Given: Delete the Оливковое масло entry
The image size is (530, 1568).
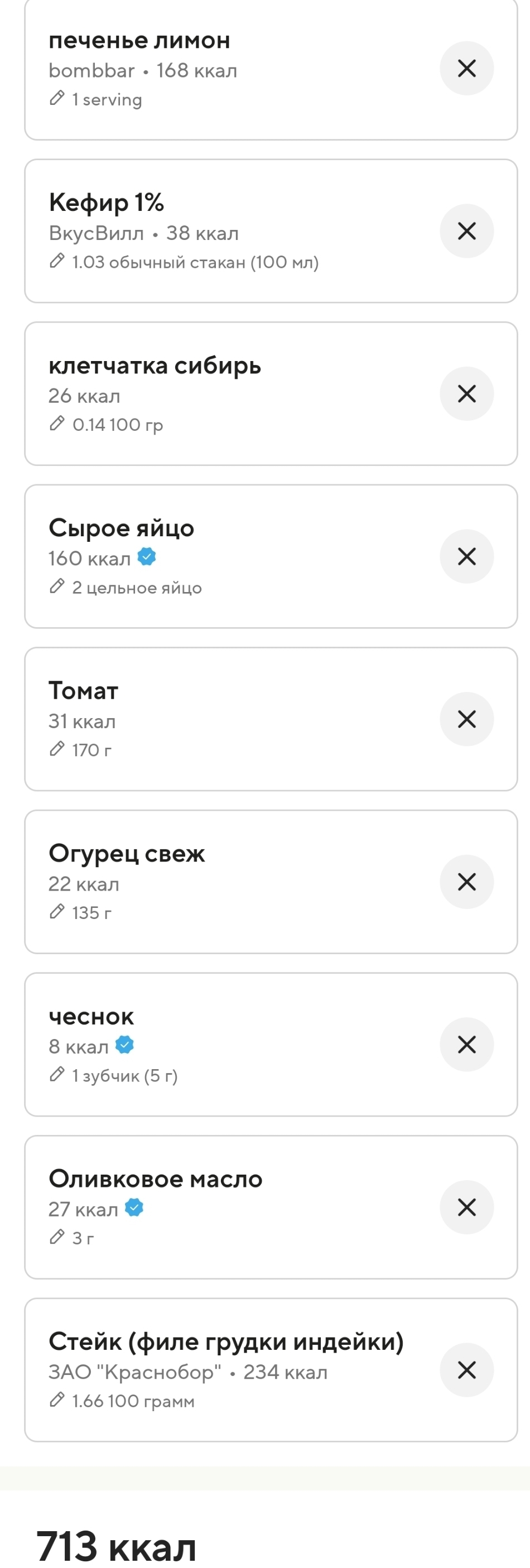Looking at the screenshot, I should pos(466,1207).
